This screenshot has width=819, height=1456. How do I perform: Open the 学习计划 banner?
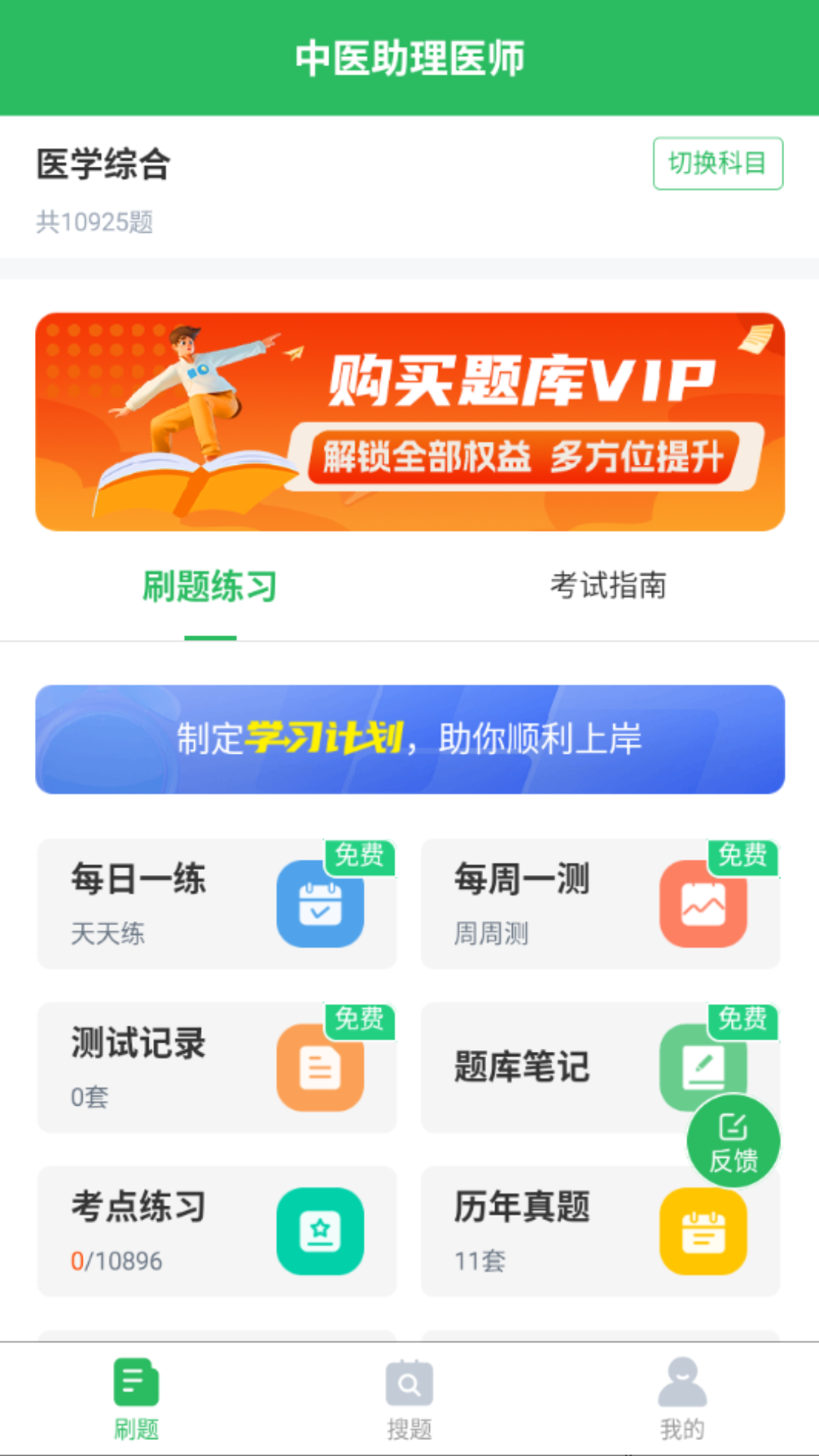click(409, 739)
